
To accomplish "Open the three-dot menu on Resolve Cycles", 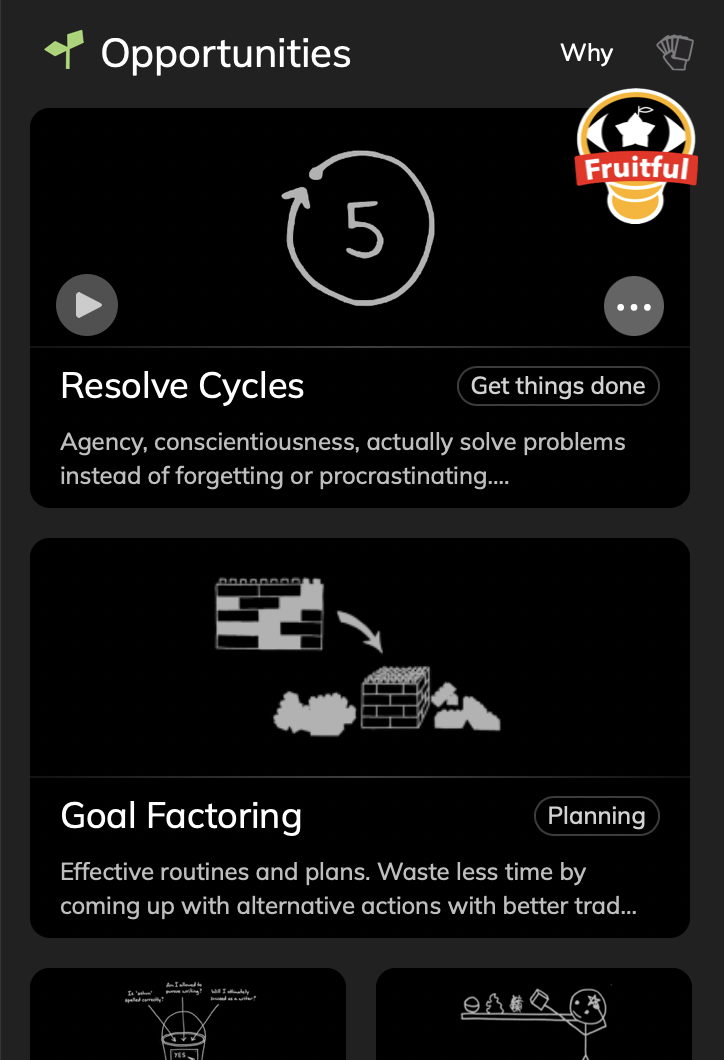I will [x=633, y=306].
